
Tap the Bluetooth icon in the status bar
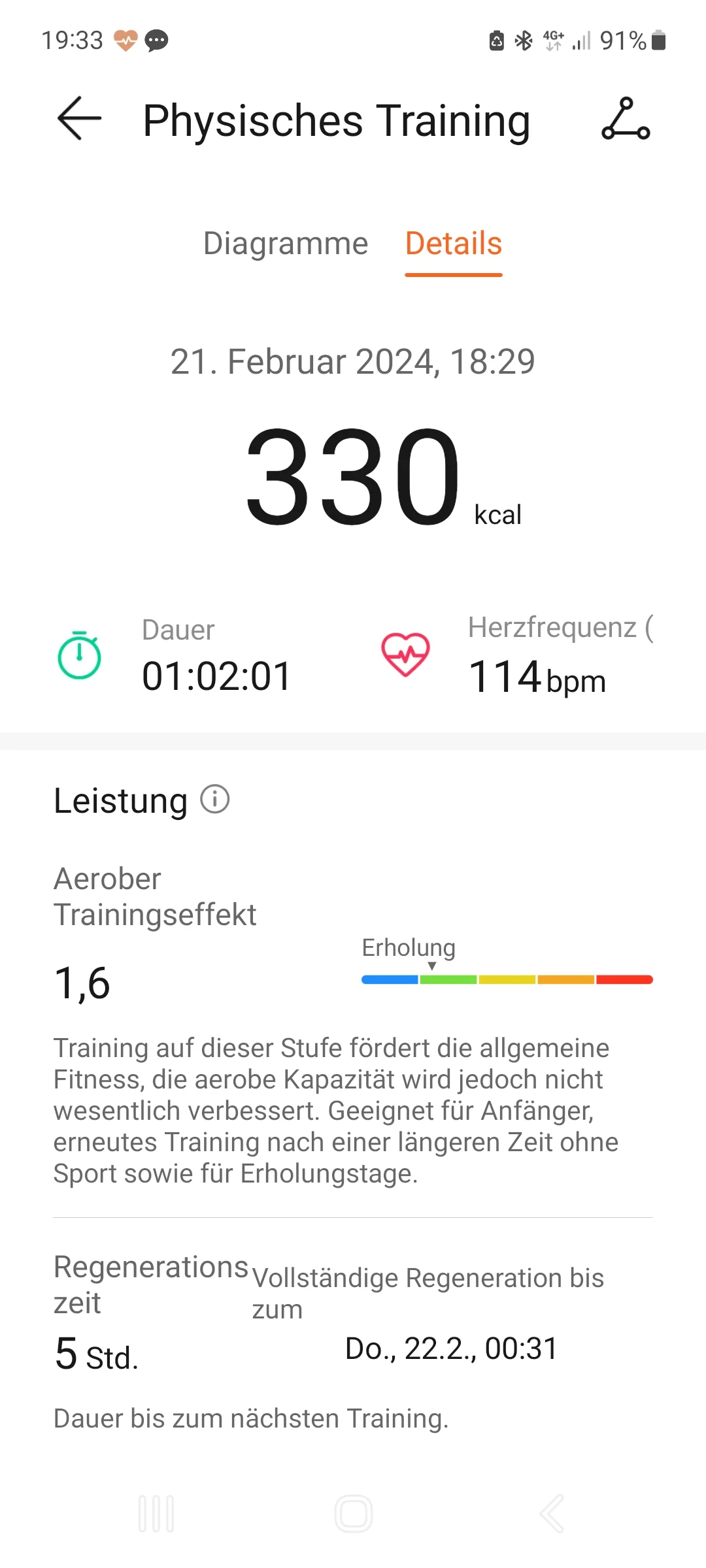tap(524, 39)
